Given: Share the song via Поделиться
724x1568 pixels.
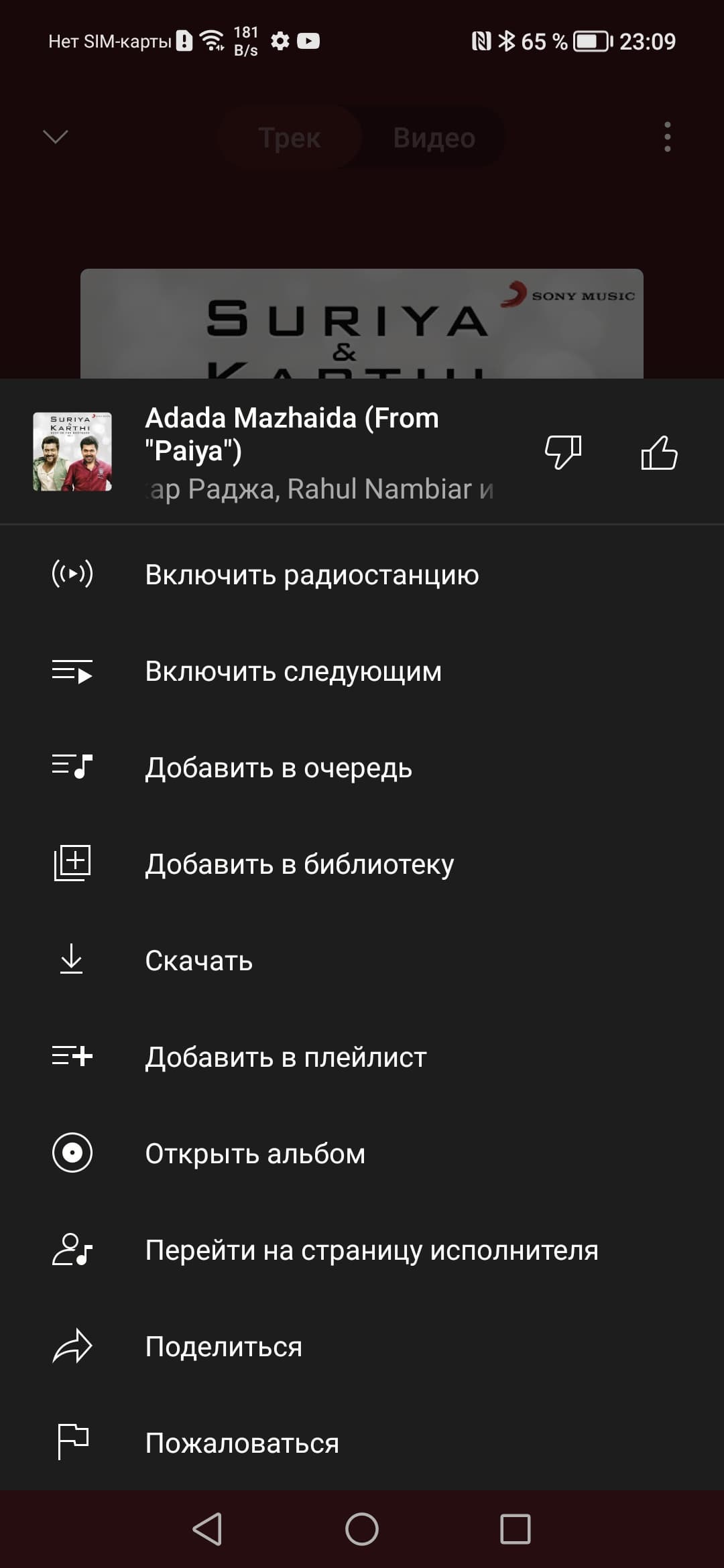Looking at the screenshot, I should tap(224, 1347).
